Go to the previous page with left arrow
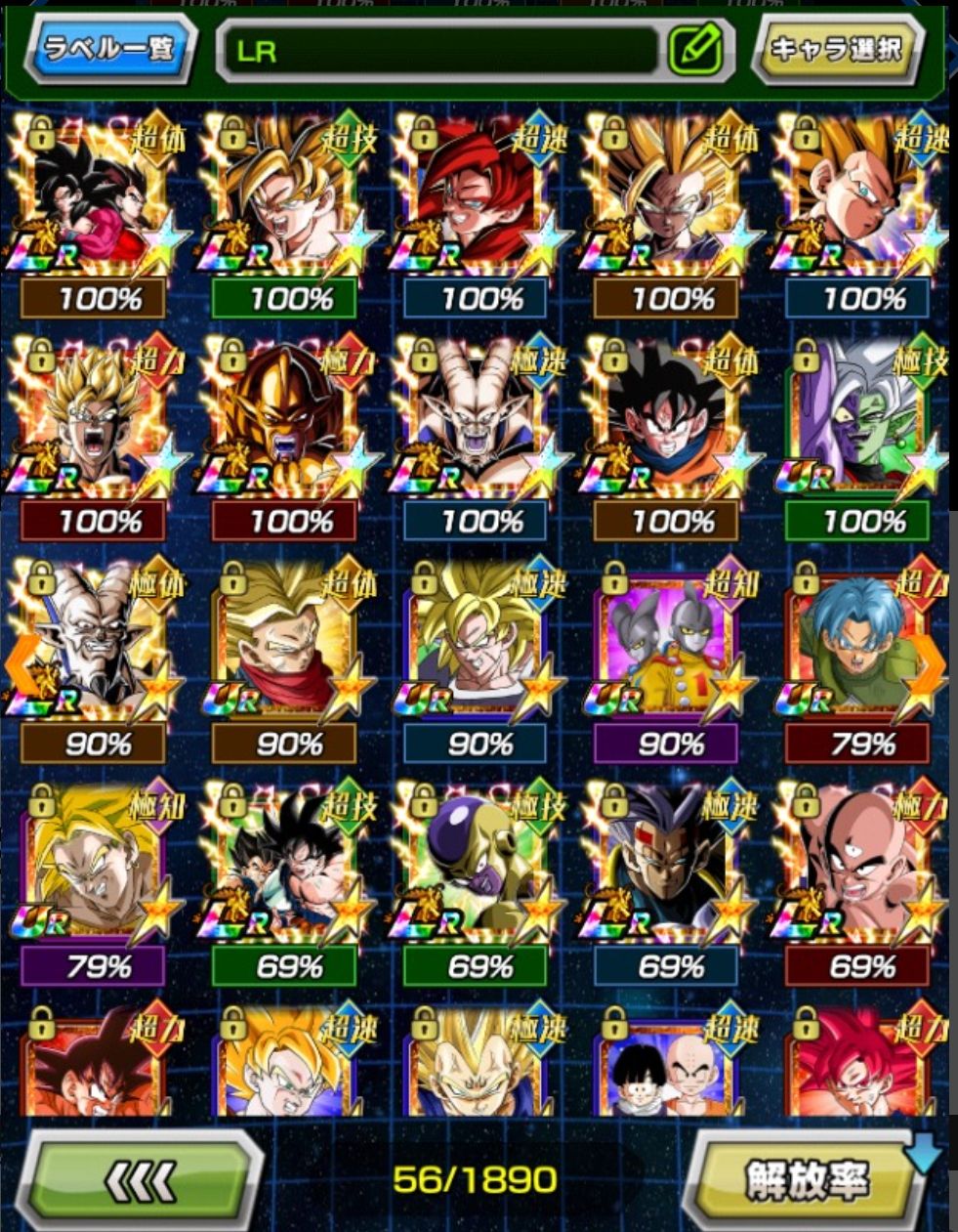 [21, 664]
